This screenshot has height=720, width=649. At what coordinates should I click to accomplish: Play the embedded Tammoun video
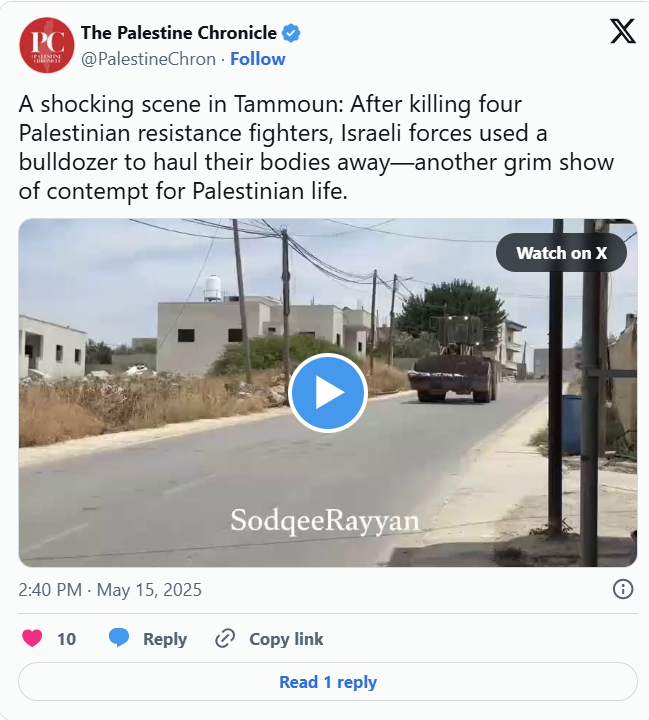[x=328, y=393]
